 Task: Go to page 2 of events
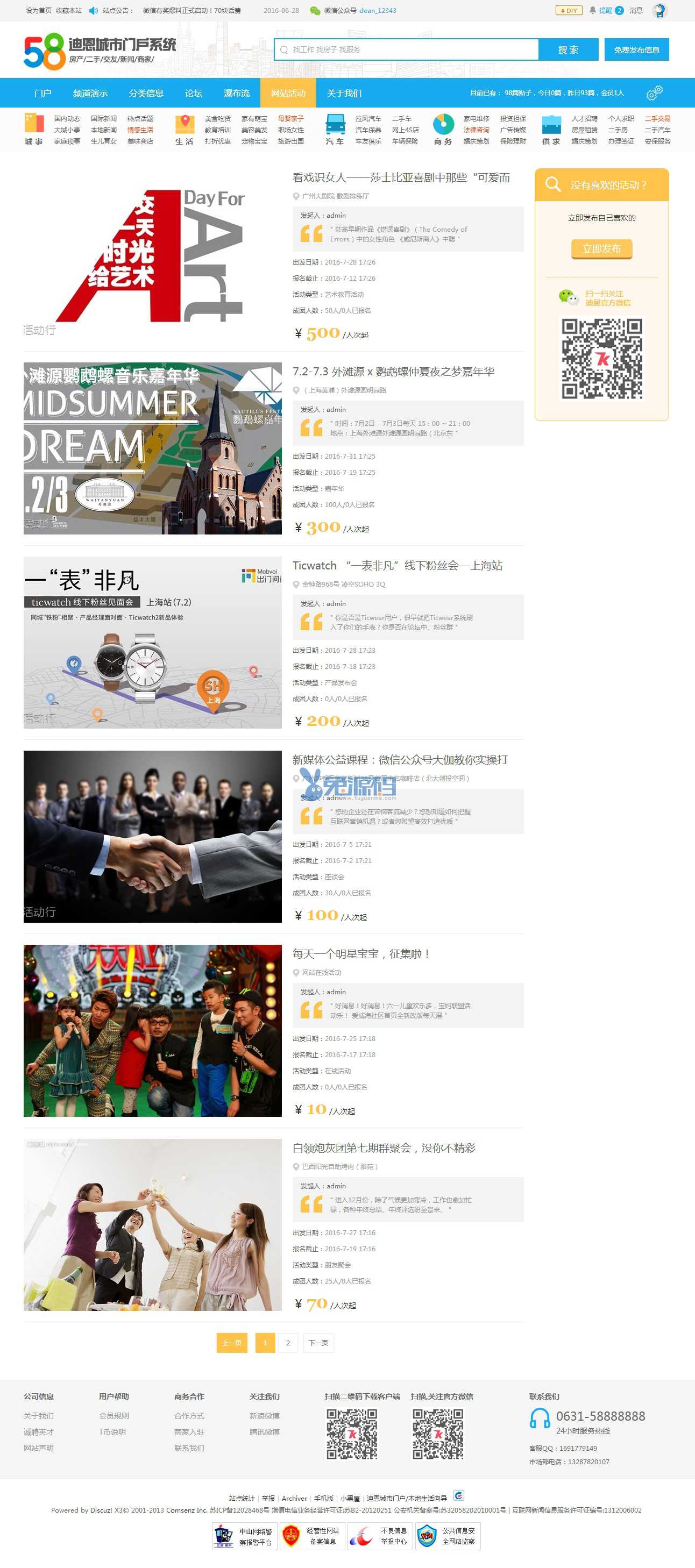(x=287, y=1342)
